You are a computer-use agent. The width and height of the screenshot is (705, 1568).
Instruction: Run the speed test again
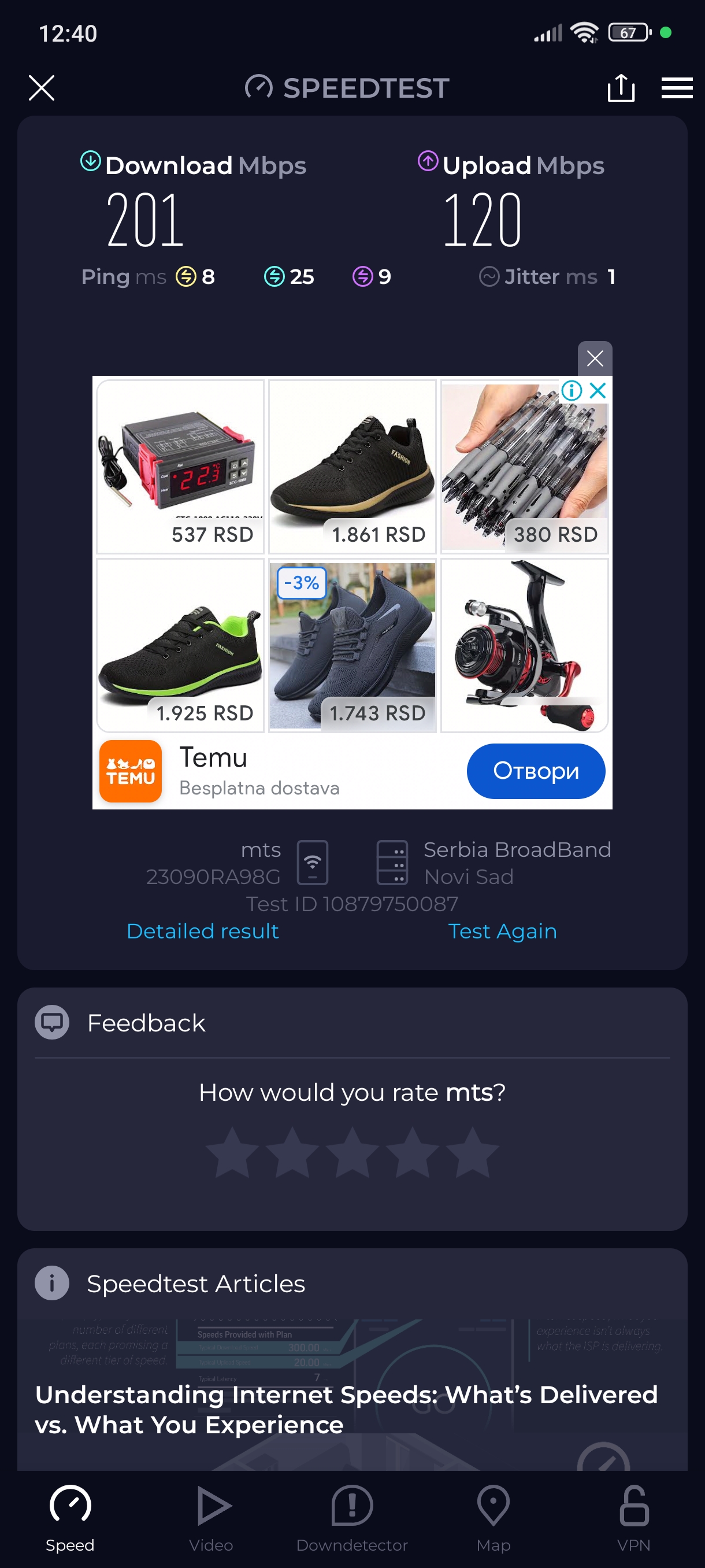pyautogui.click(x=502, y=931)
